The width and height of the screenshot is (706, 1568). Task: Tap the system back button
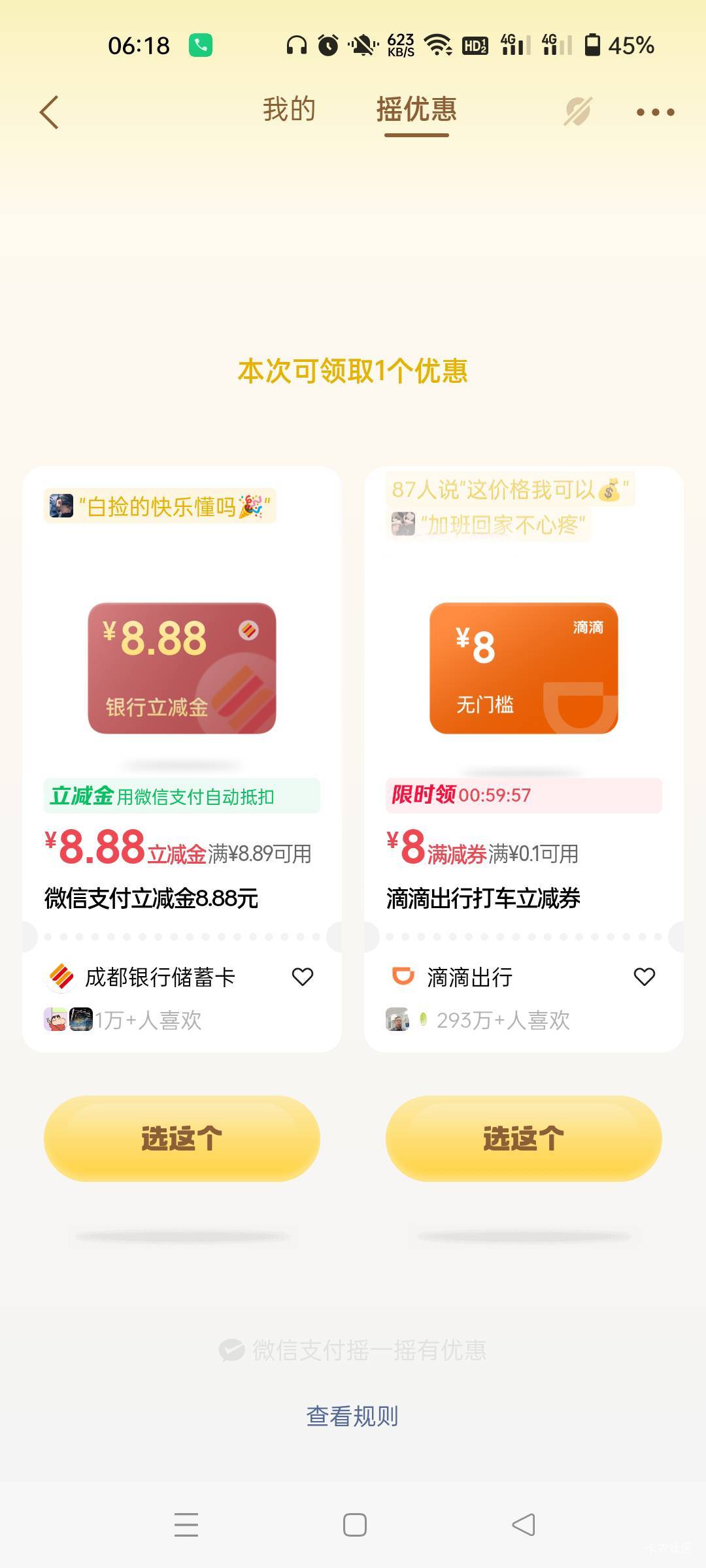pos(524,1525)
